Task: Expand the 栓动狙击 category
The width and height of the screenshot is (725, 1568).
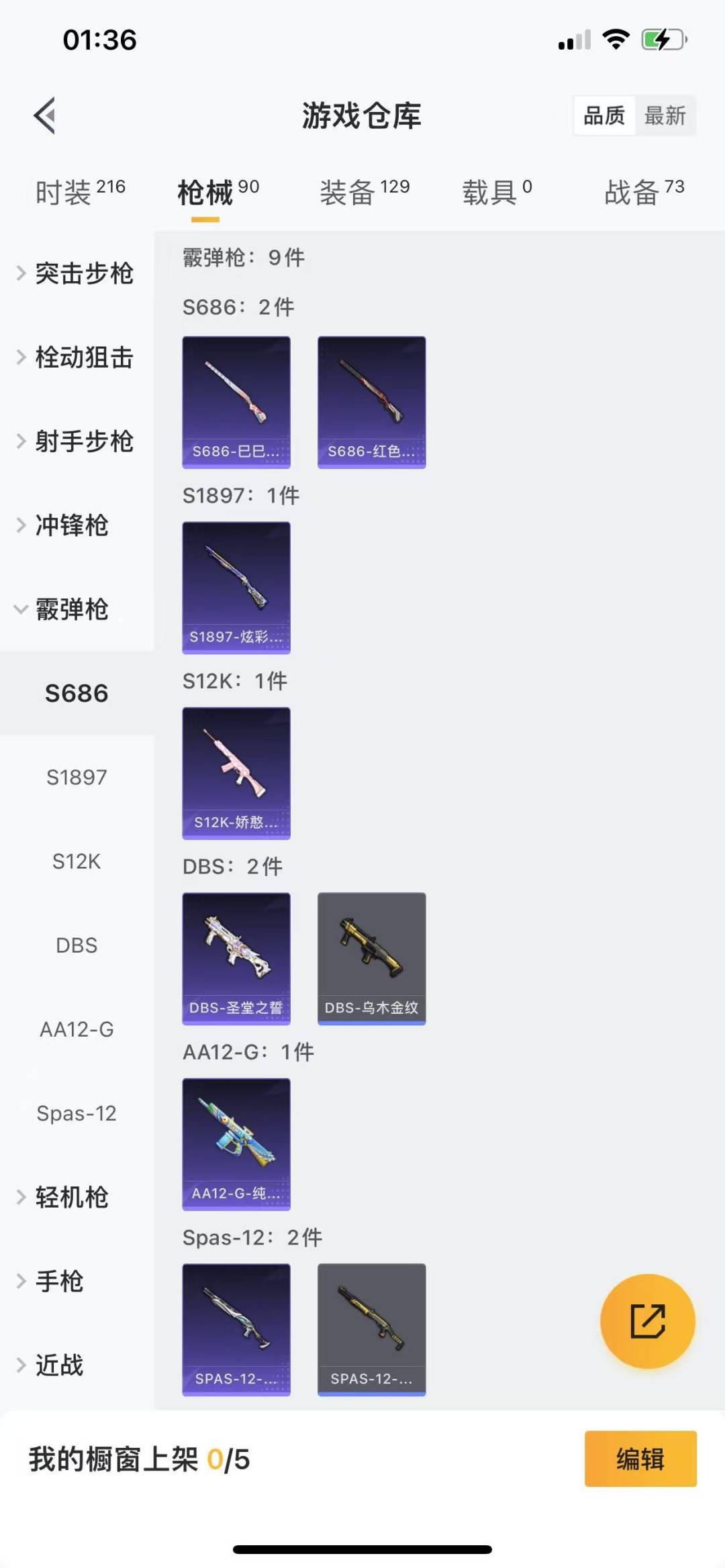Action: pos(77,358)
